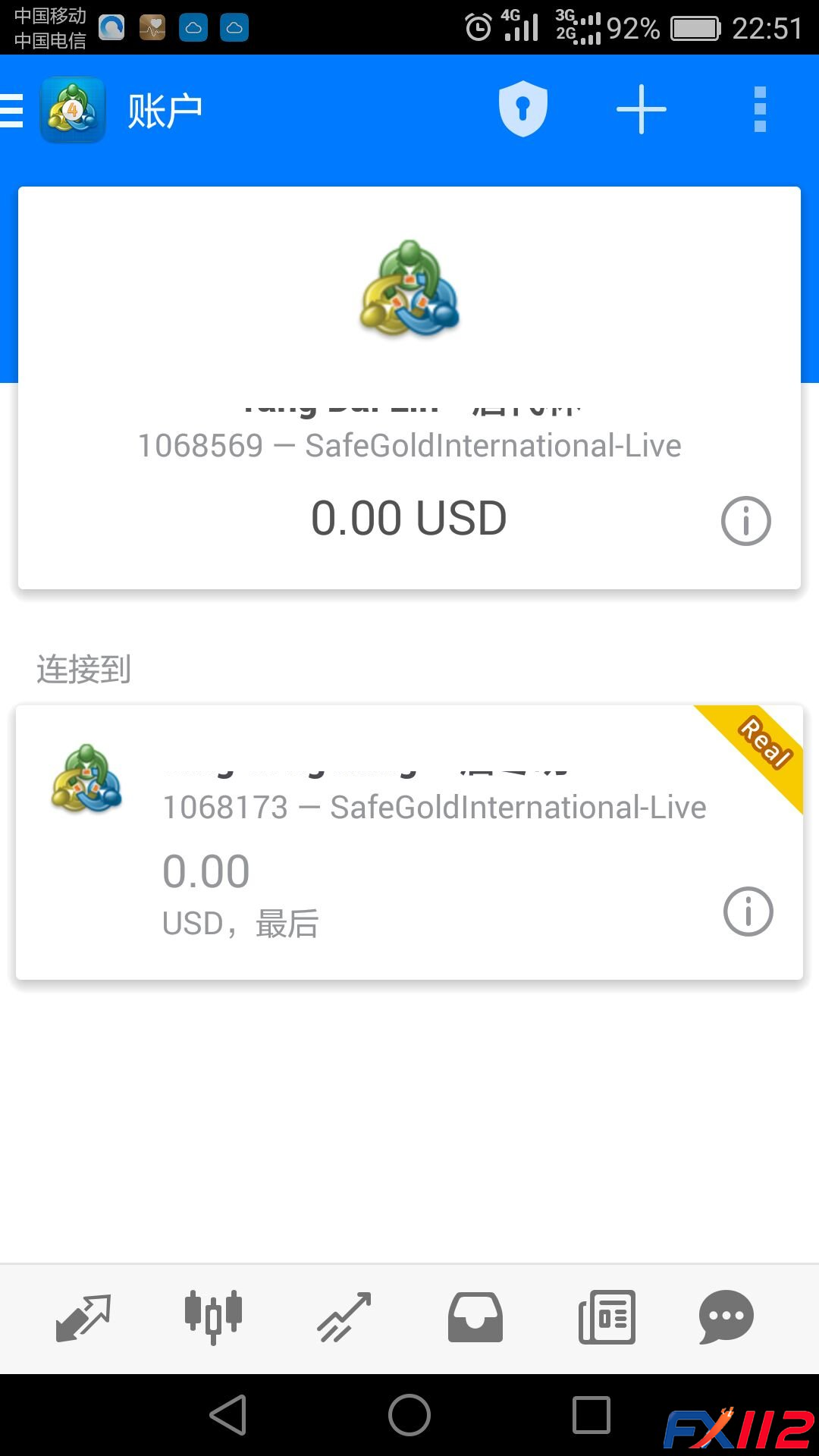The width and height of the screenshot is (819, 1456).
Task: Open the shield password security icon
Action: (522, 110)
